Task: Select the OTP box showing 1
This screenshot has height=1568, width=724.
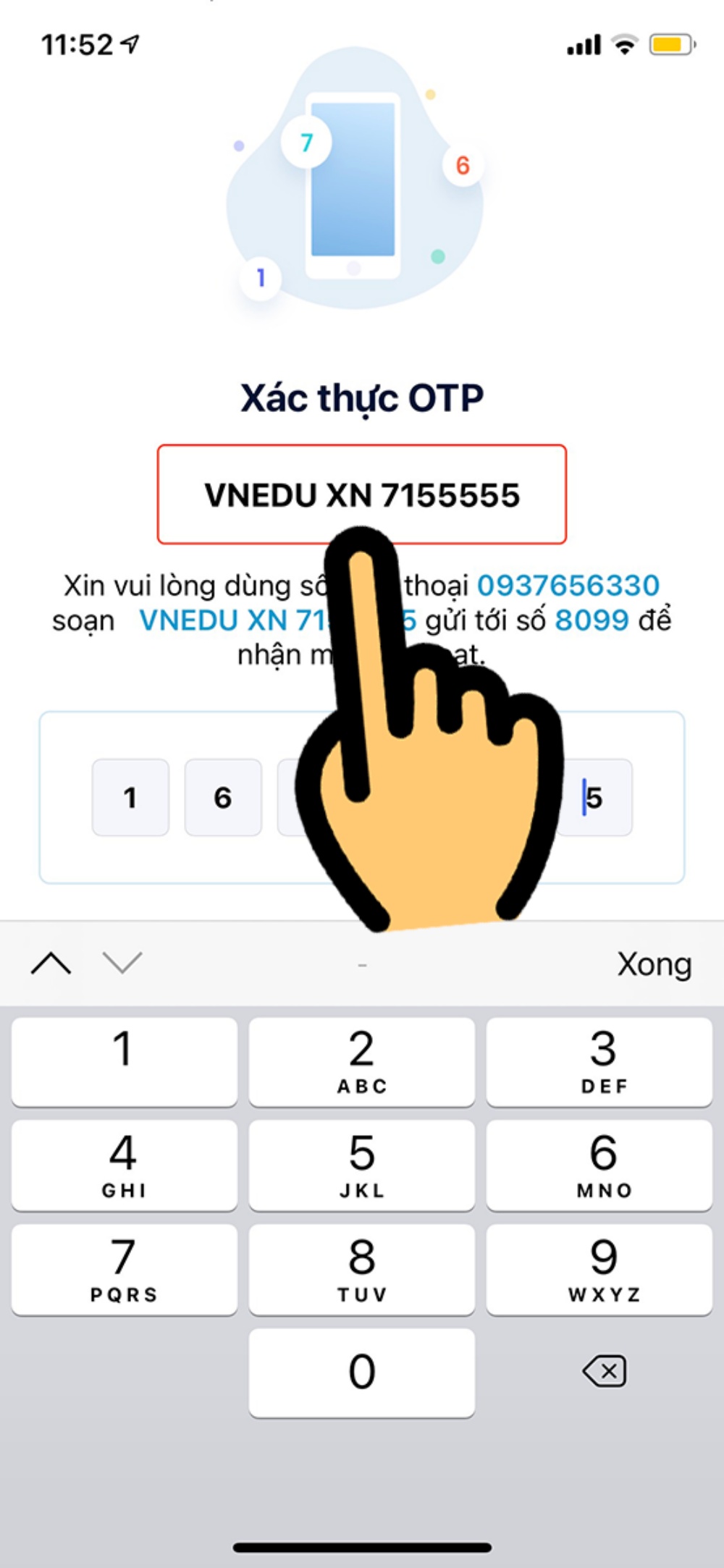Action: click(130, 797)
